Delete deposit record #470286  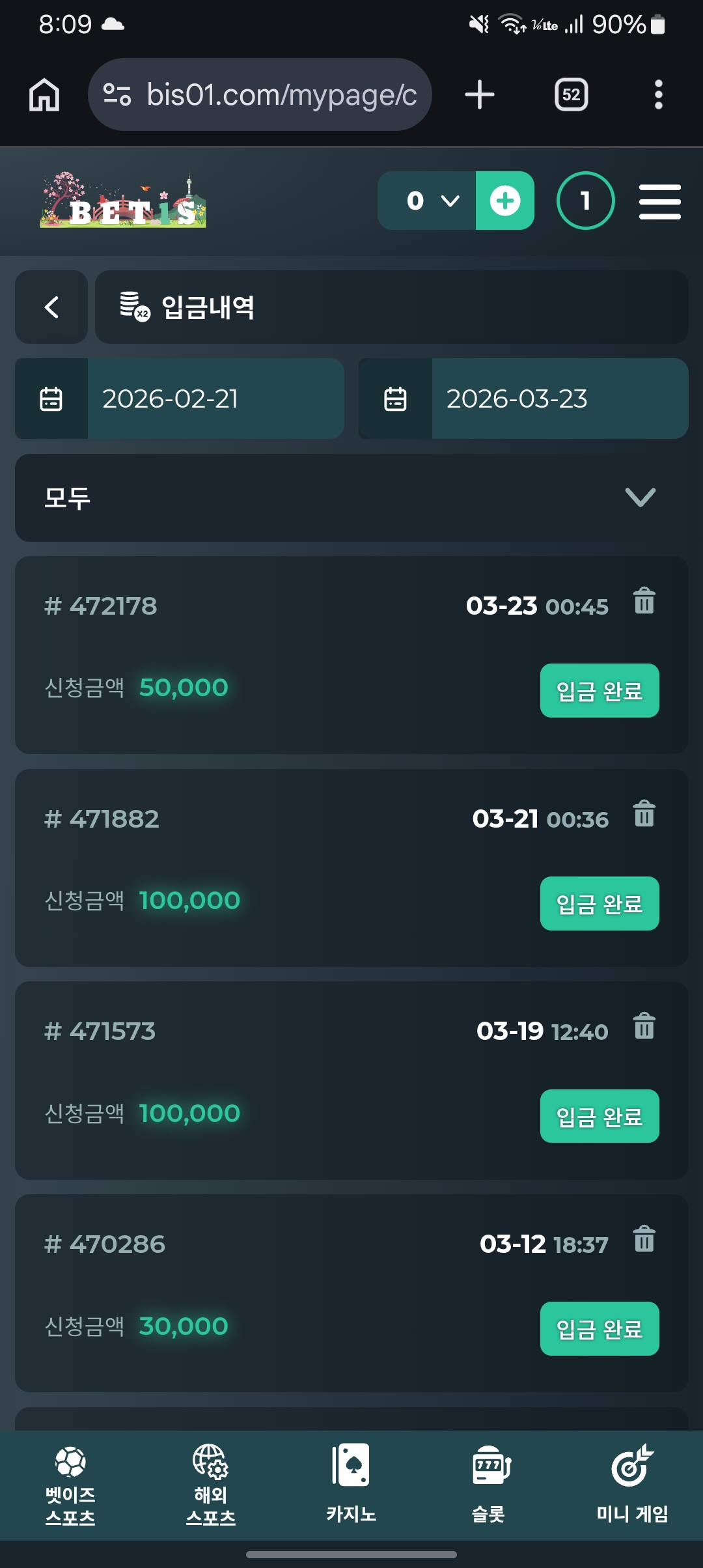point(644,1239)
